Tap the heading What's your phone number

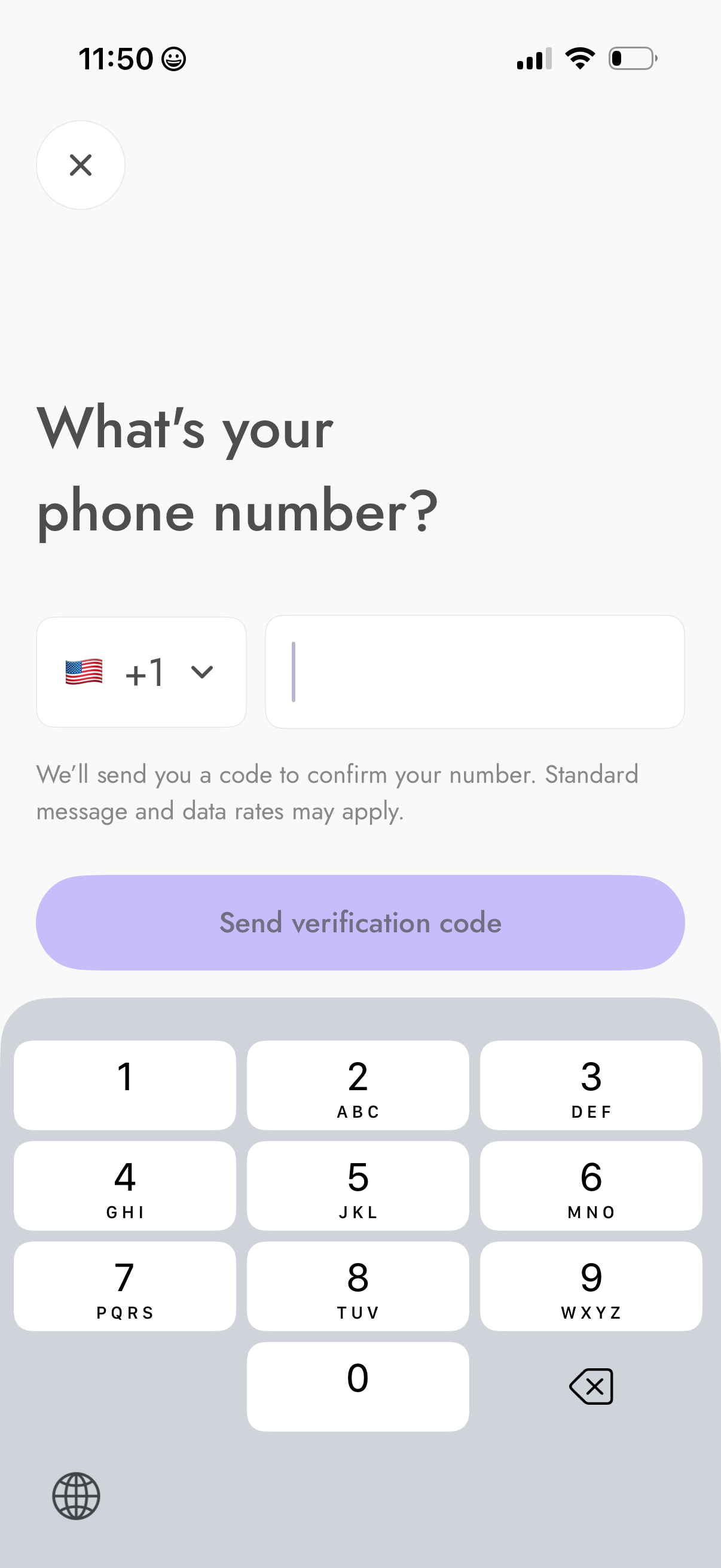239,472
